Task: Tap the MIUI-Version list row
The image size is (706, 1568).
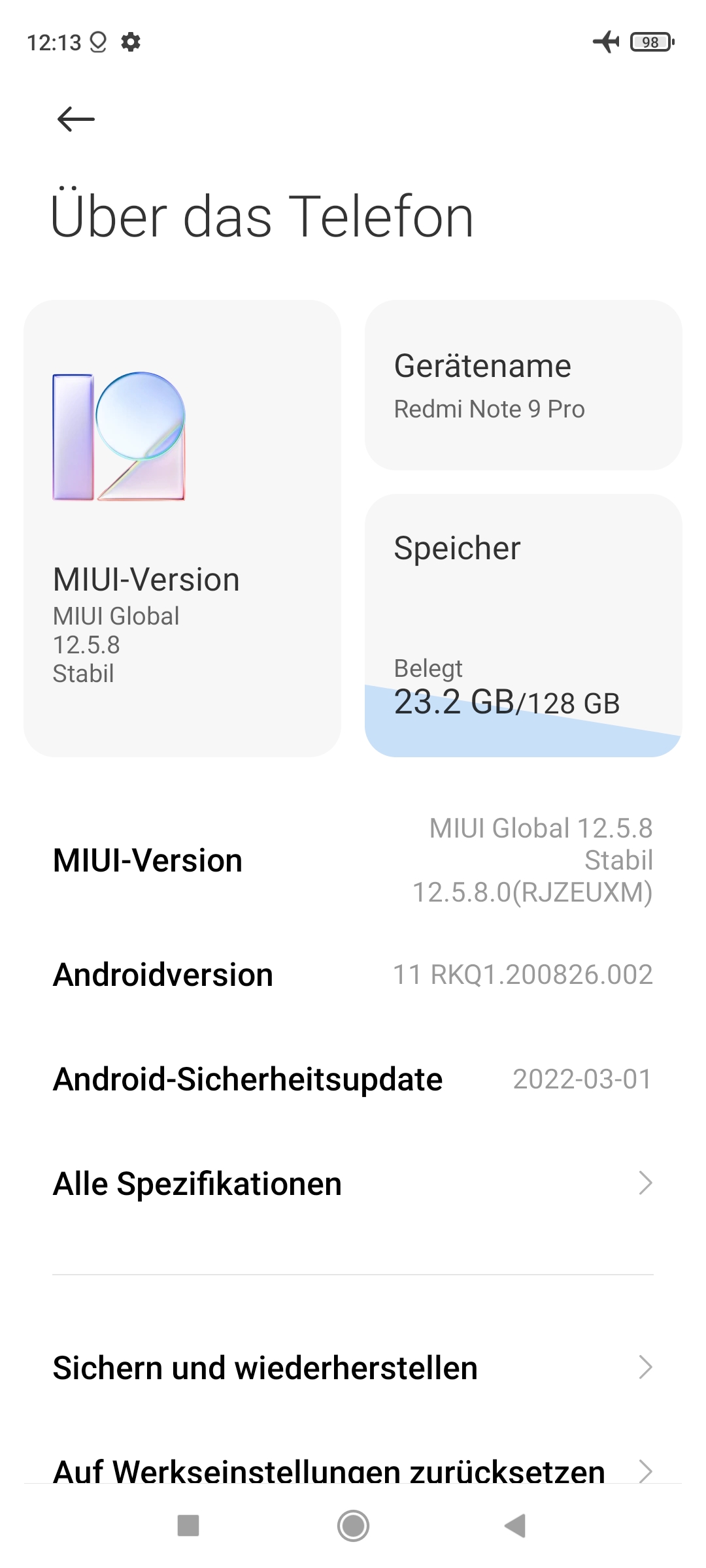Action: click(x=353, y=860)
